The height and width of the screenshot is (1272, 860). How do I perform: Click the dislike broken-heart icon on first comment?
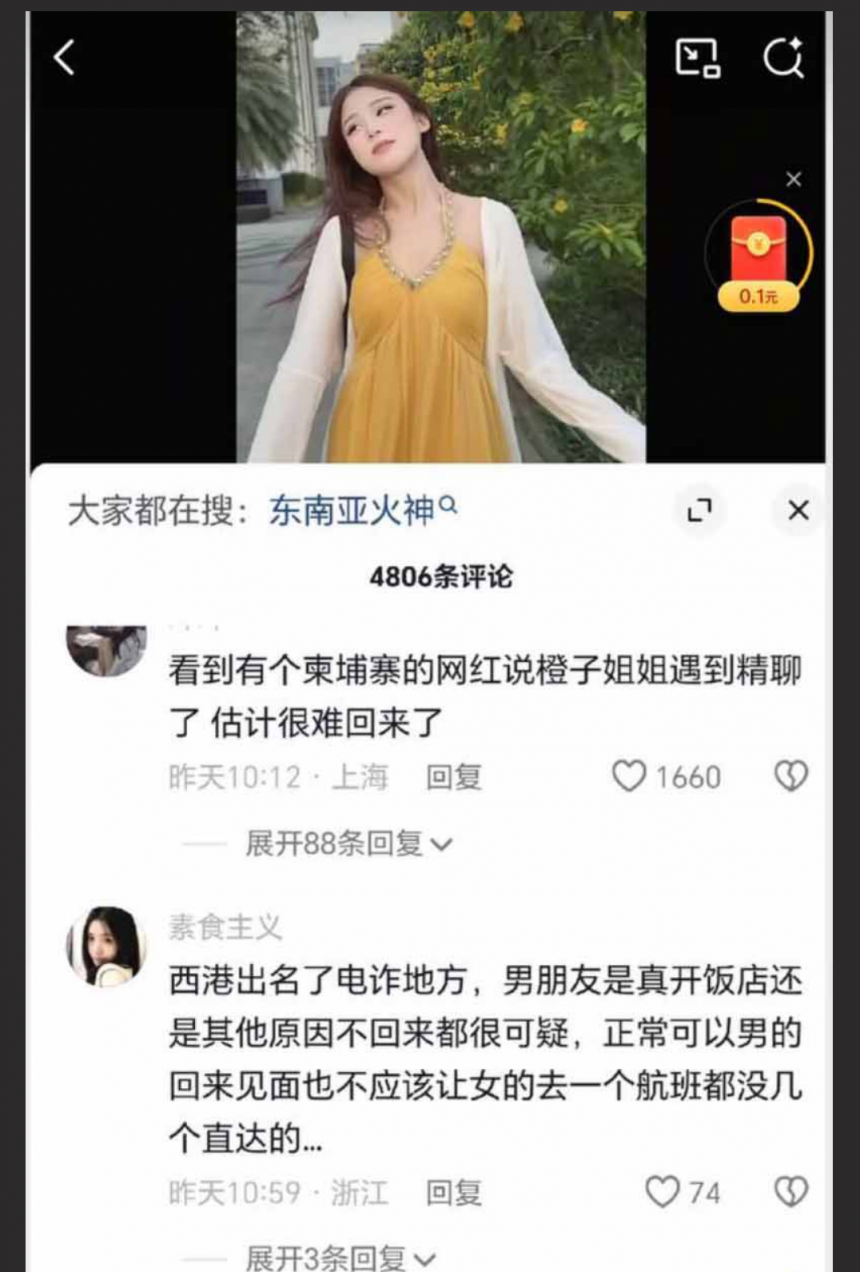click(791, 778)
